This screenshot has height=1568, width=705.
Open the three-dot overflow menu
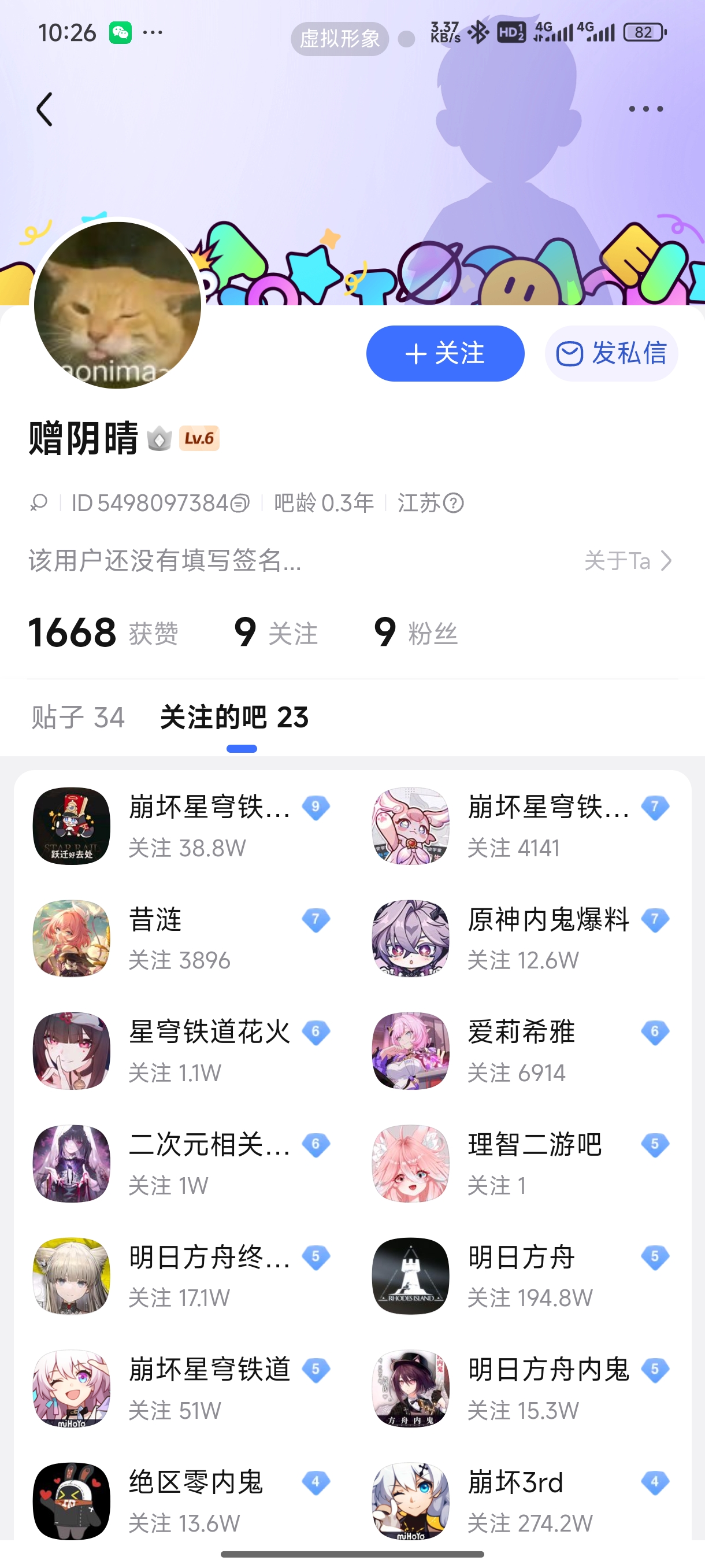[645, 109]
